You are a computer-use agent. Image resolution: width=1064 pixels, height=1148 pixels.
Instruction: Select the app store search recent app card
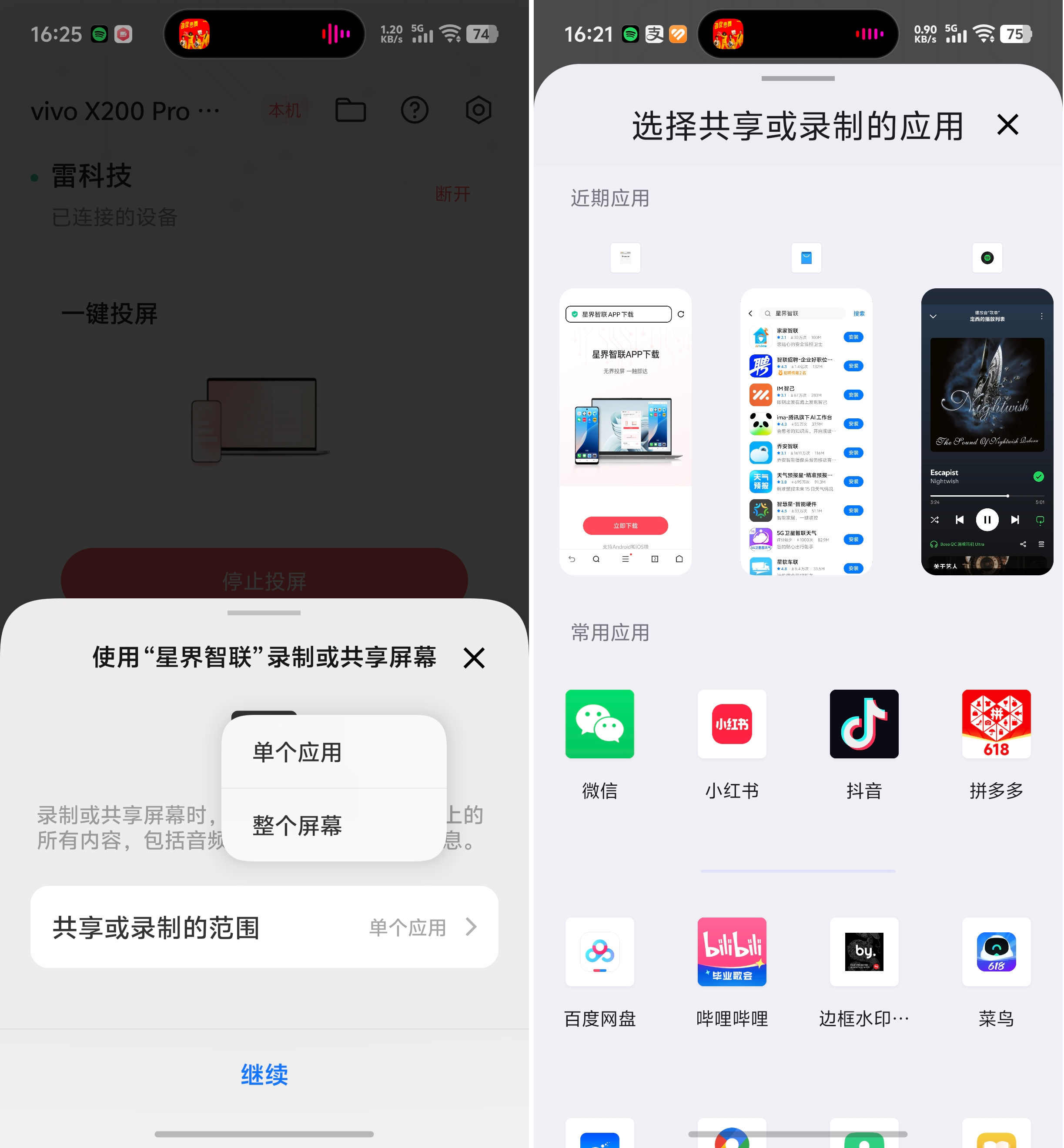[806, 431]
